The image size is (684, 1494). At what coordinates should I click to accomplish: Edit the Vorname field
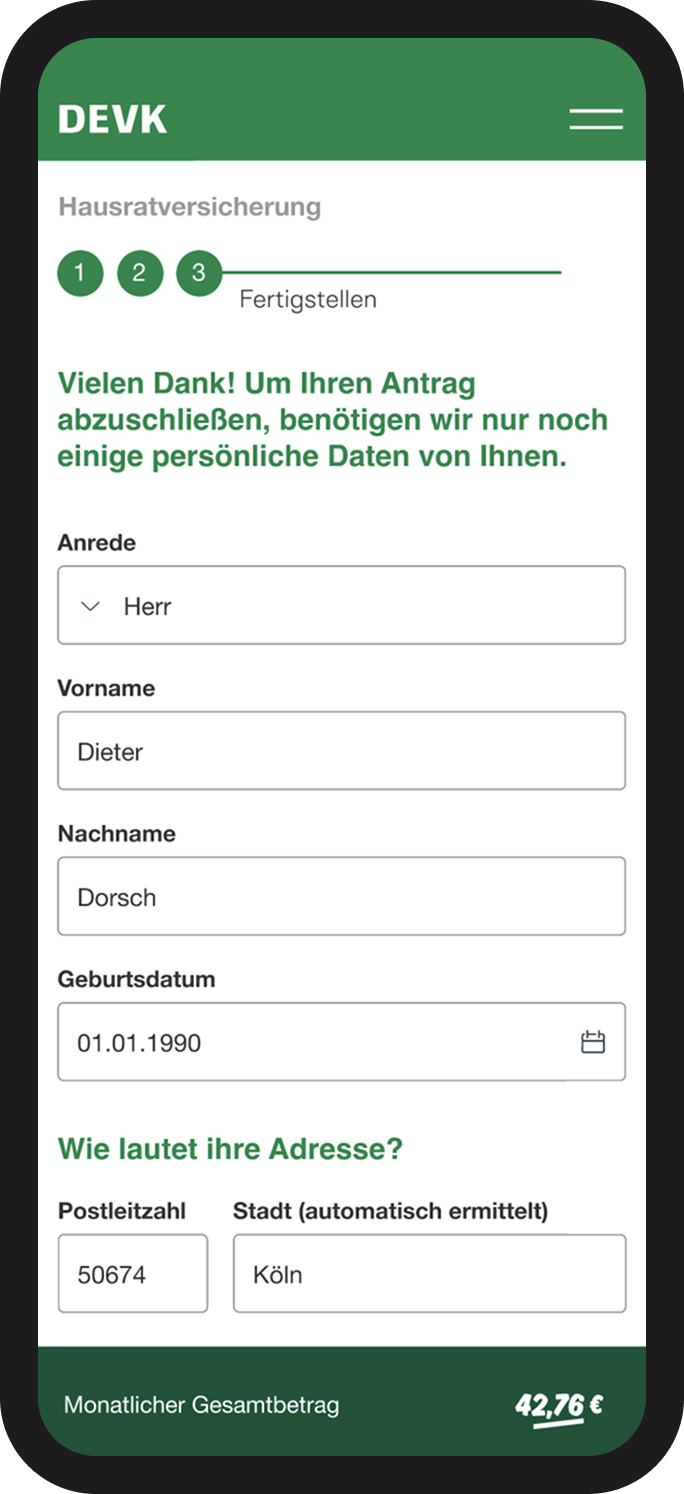[341, 751]
